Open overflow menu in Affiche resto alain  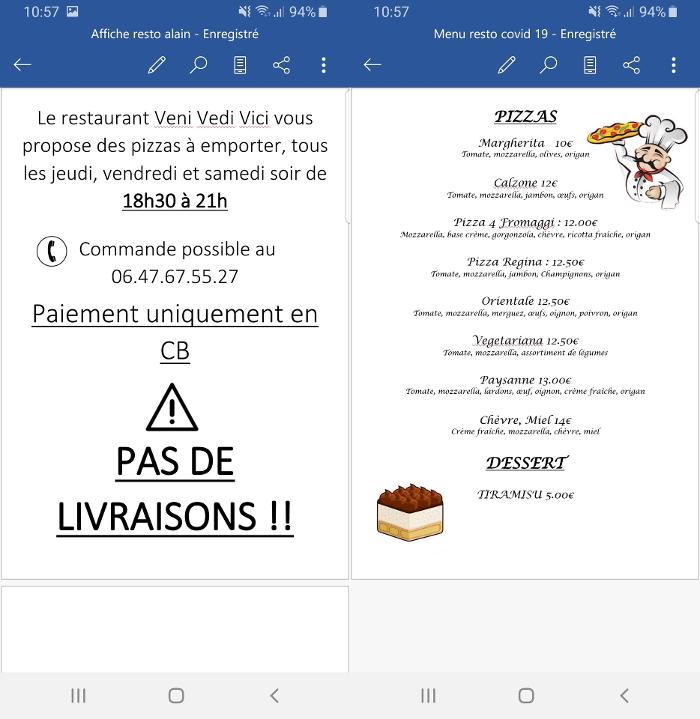[x=324, y=65]
